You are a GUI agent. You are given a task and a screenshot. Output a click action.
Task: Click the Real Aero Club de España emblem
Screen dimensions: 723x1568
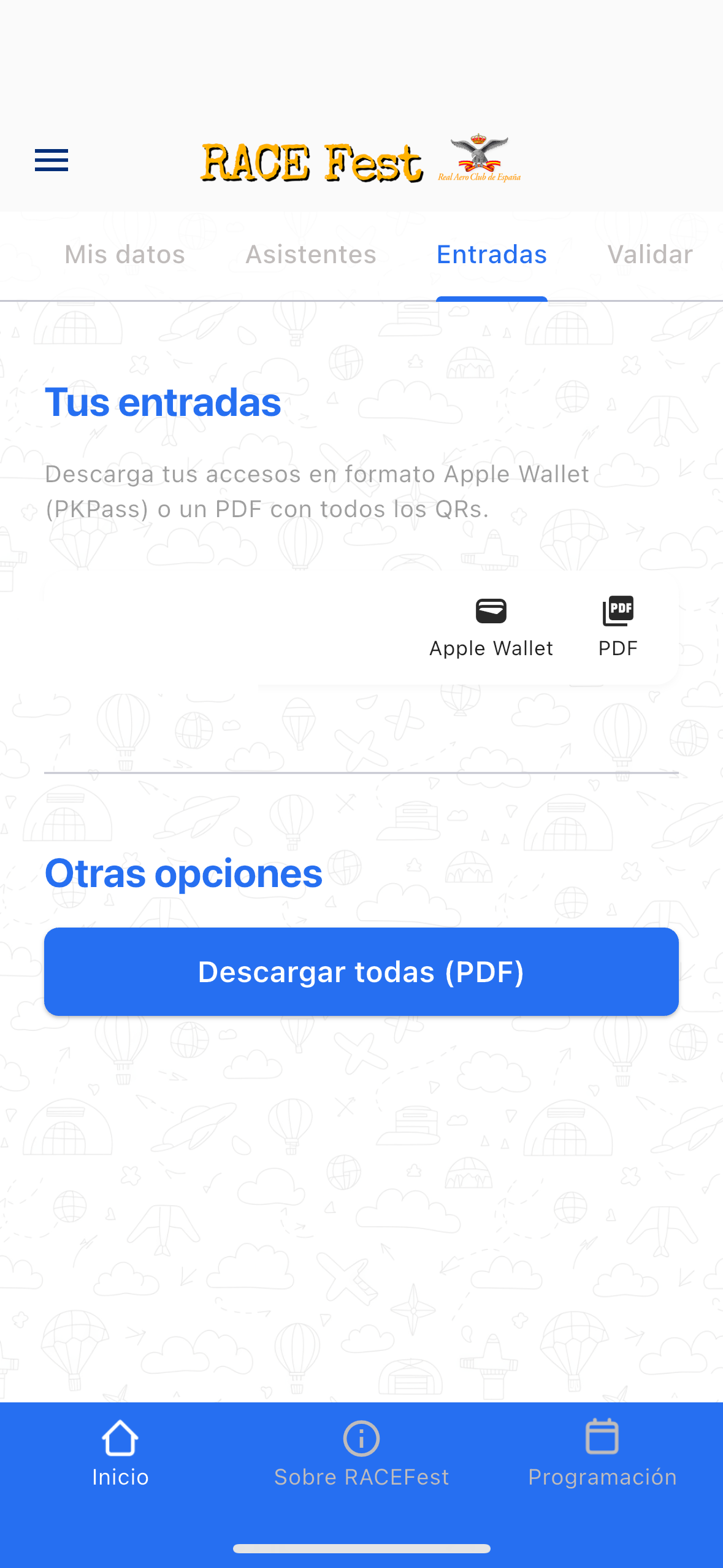click(480, 158)
